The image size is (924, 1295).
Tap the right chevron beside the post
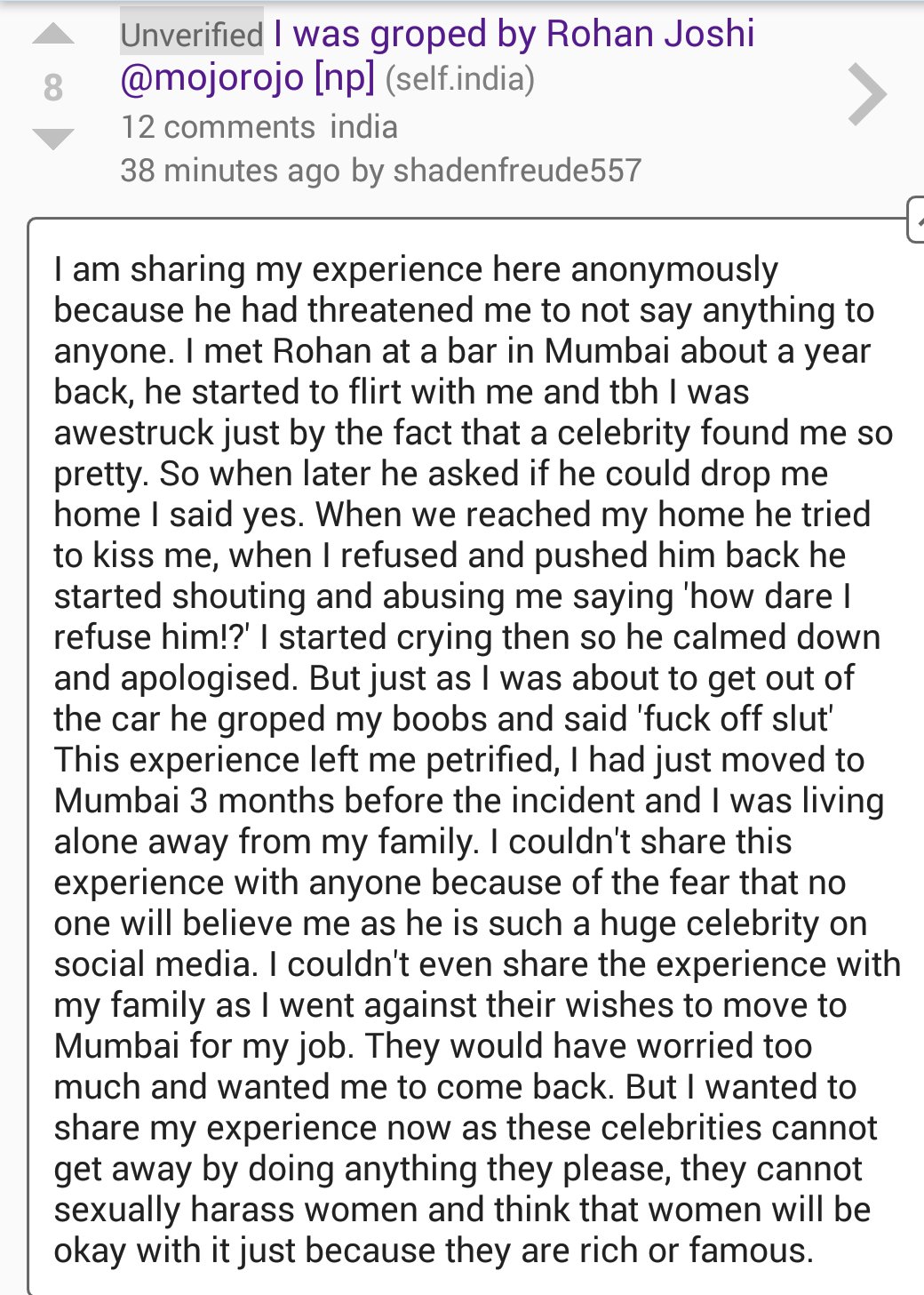867,94
